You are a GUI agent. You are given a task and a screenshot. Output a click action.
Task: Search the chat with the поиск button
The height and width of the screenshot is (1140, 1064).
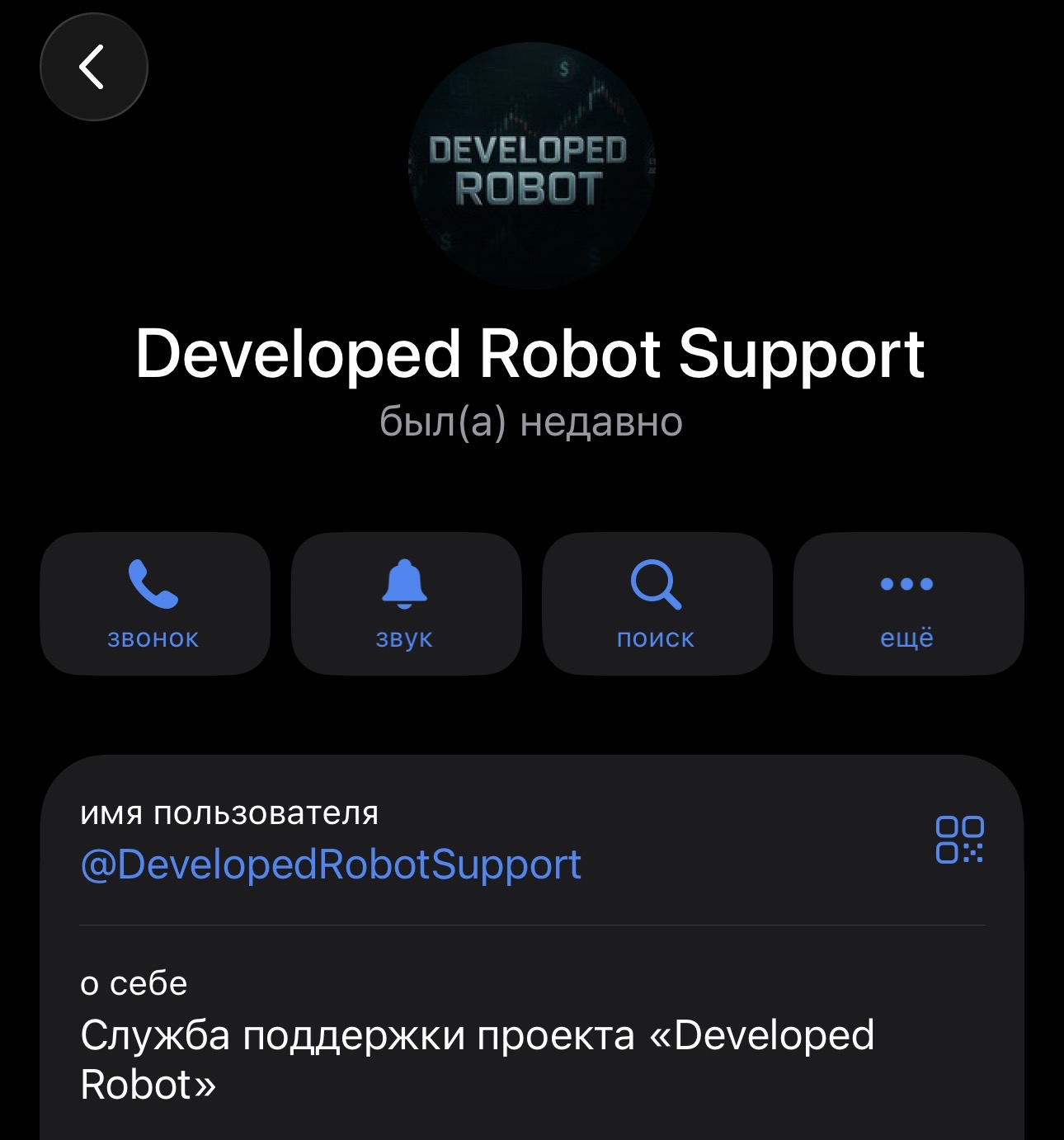(657, 604)
